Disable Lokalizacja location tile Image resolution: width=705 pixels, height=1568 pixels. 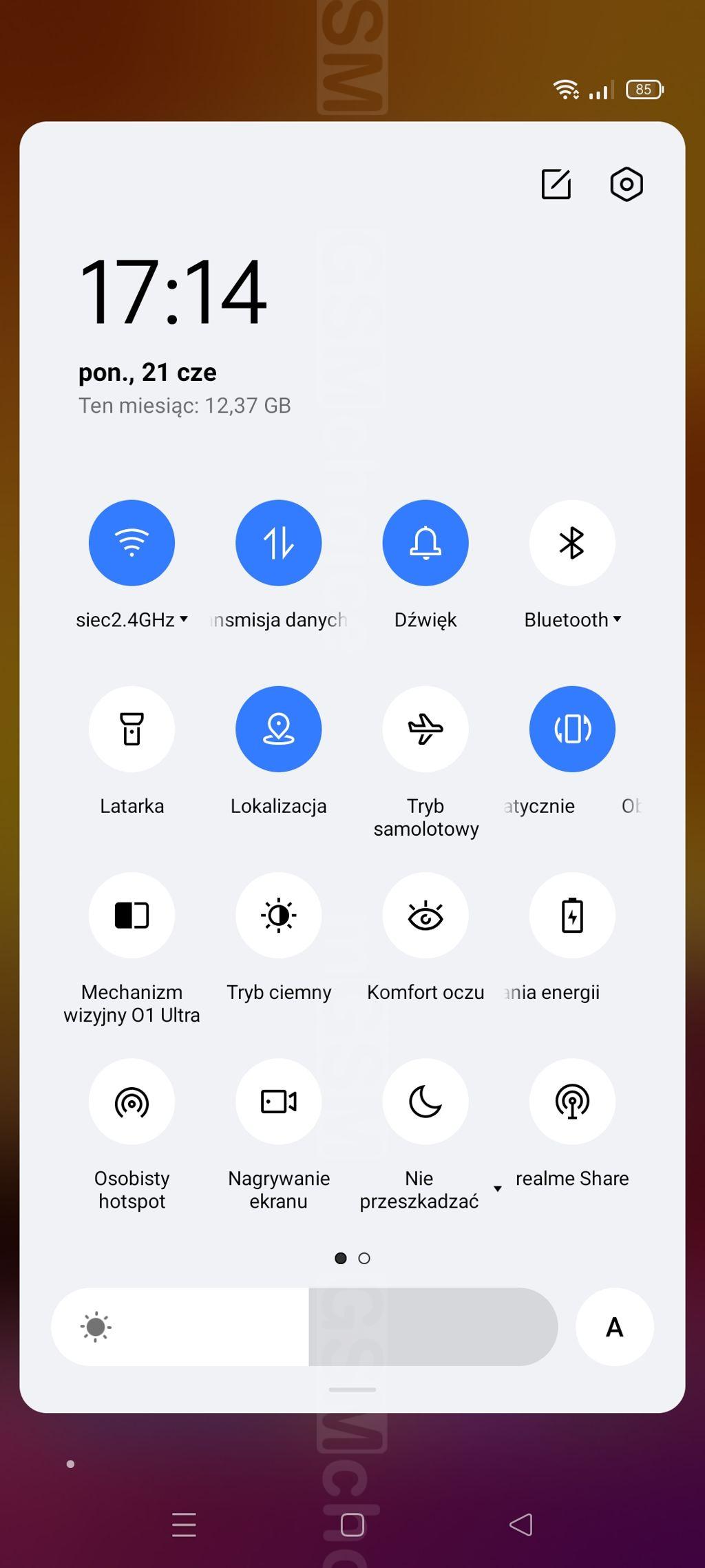click(x=278, y=729)
